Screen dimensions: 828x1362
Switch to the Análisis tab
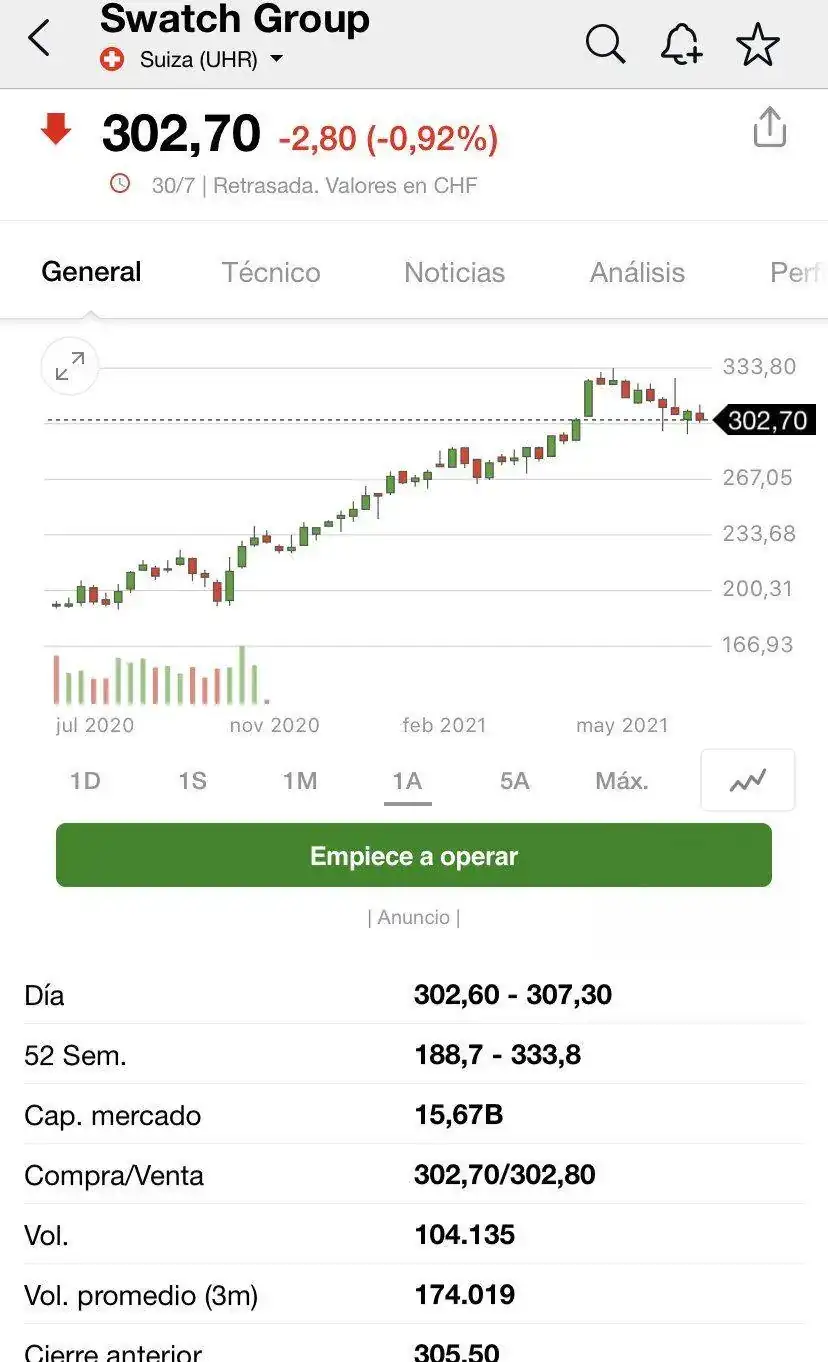(x=637, y=272)
